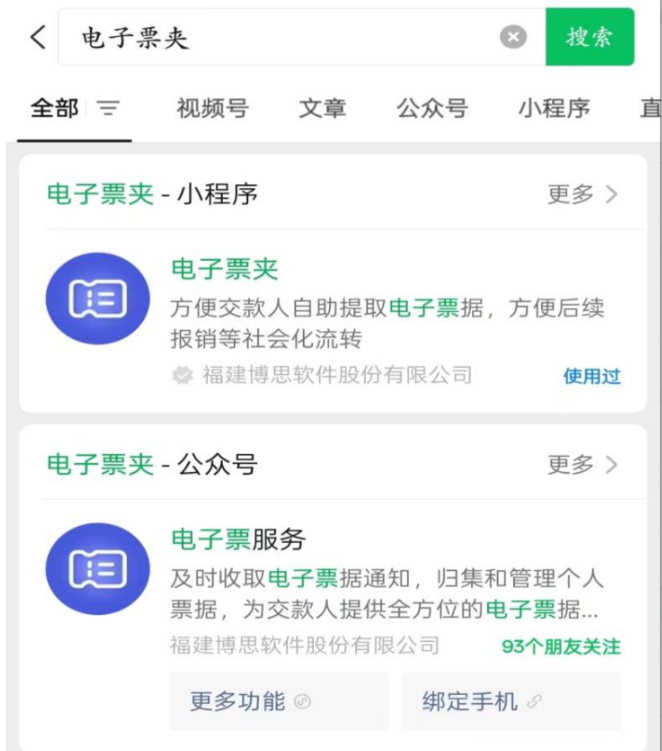Tap the search field containing 电子票夹

[x=280, y=38]
